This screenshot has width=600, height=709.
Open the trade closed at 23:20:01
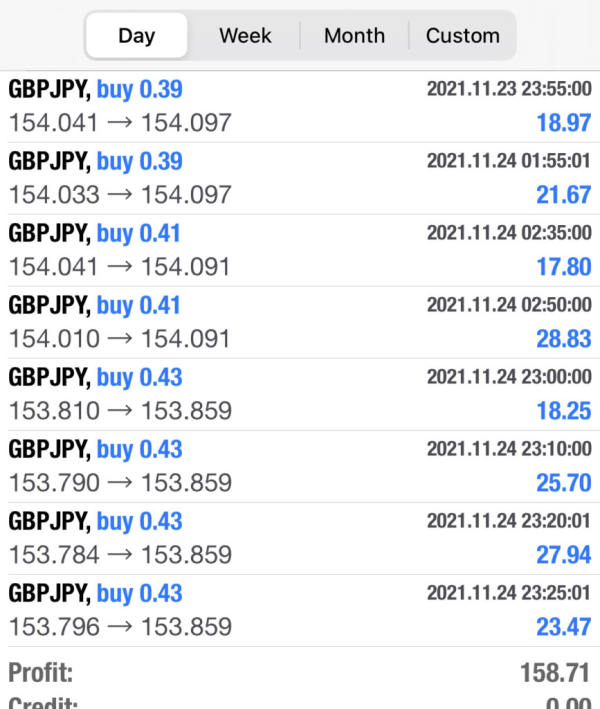point(300,538)
